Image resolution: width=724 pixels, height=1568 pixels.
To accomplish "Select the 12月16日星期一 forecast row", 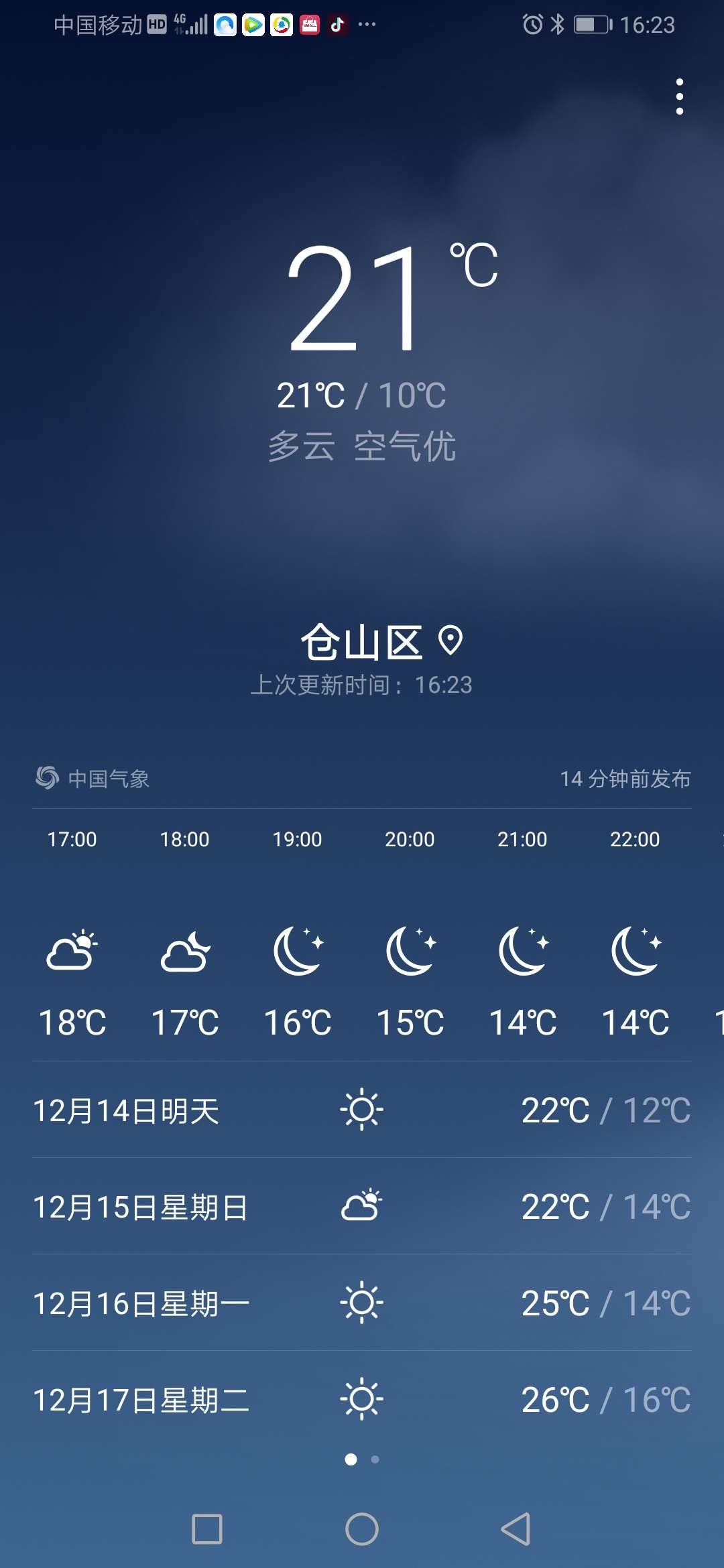I will coord(362,1301).
